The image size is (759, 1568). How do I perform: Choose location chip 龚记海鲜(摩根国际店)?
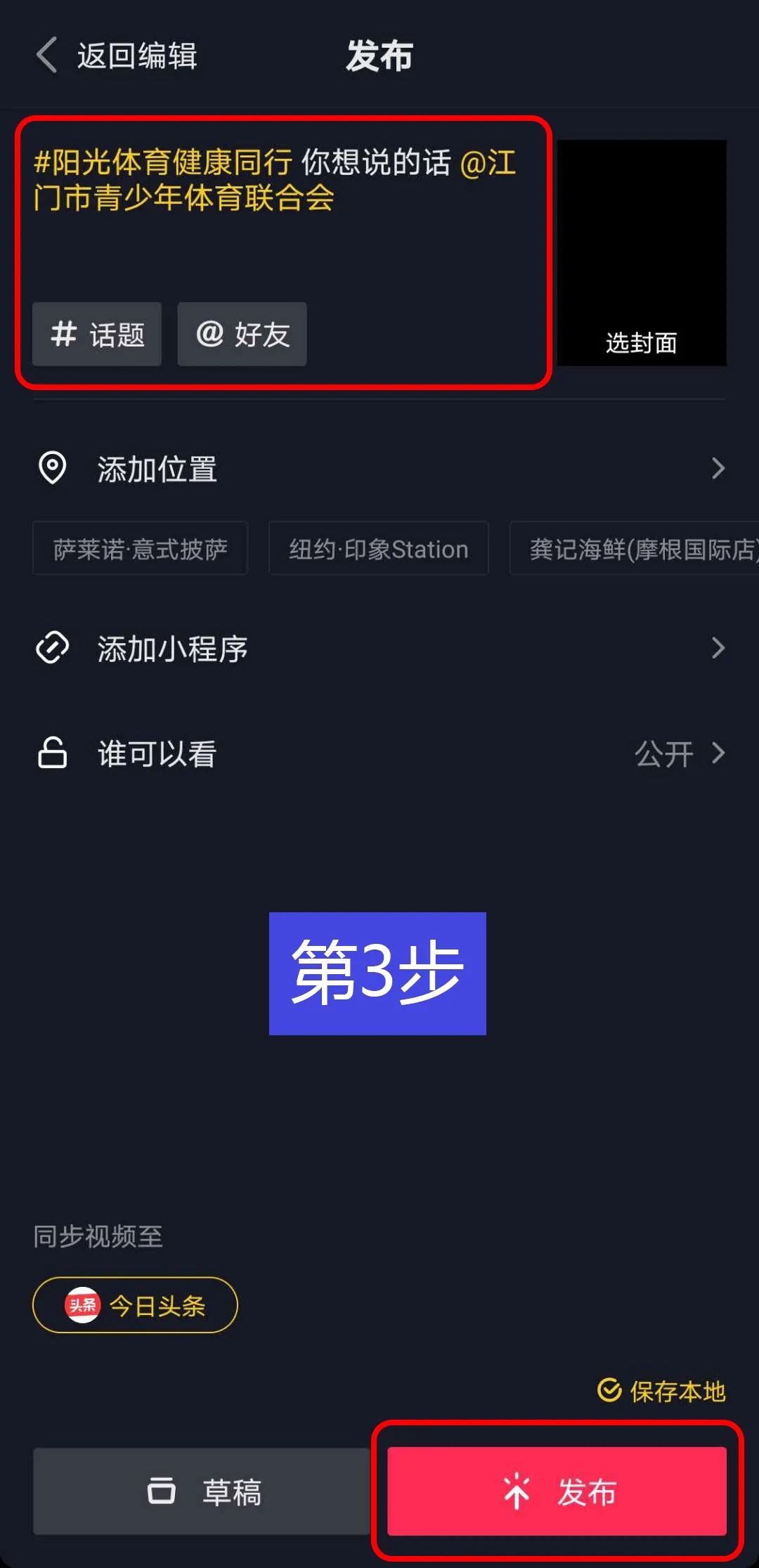click(635, 548)
